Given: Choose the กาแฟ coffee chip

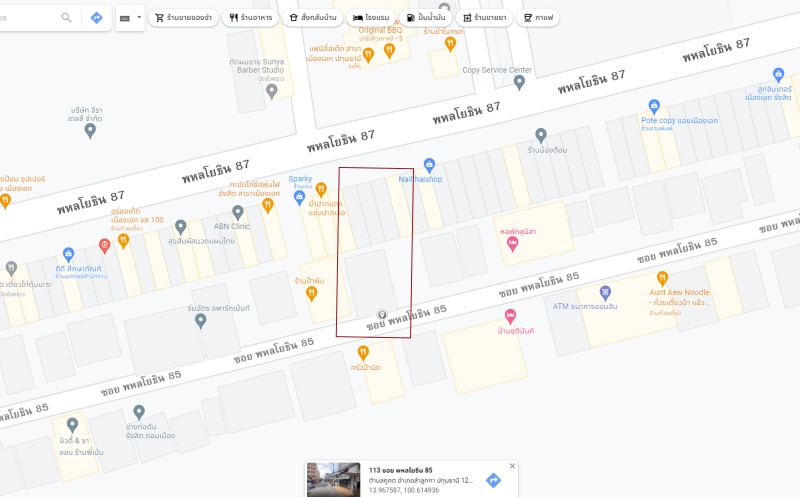Looking at the screenshot, I should tap(540, 18).
